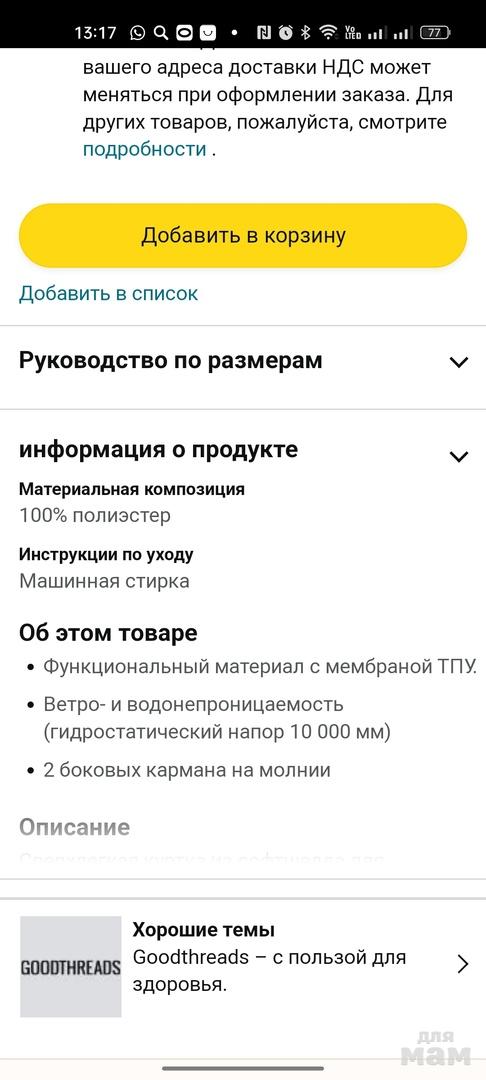This screenshot has height=1080, width=486.
Task: Tap the yellow Добавить в корзину button
Action: 242,236
